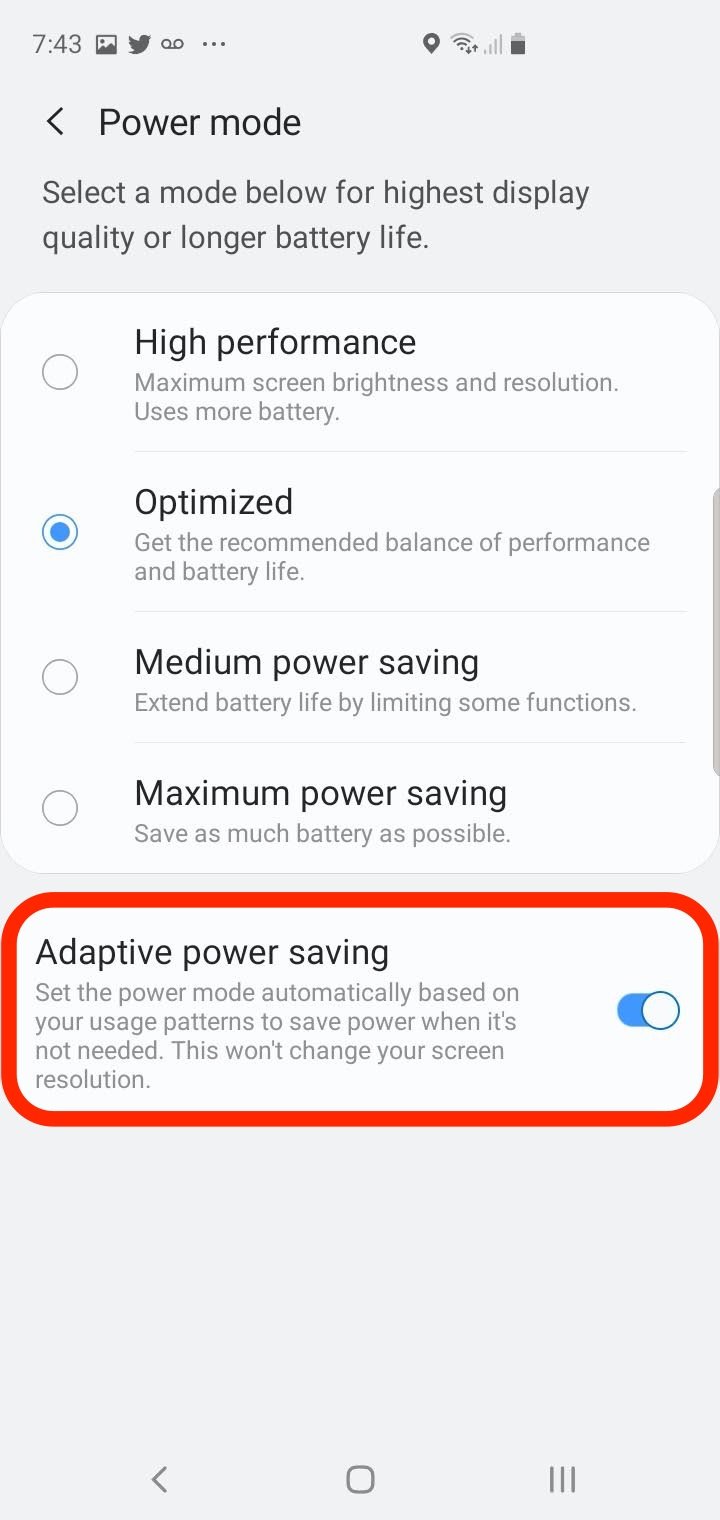Enable Maximum power saving mode

click(60, 807)
